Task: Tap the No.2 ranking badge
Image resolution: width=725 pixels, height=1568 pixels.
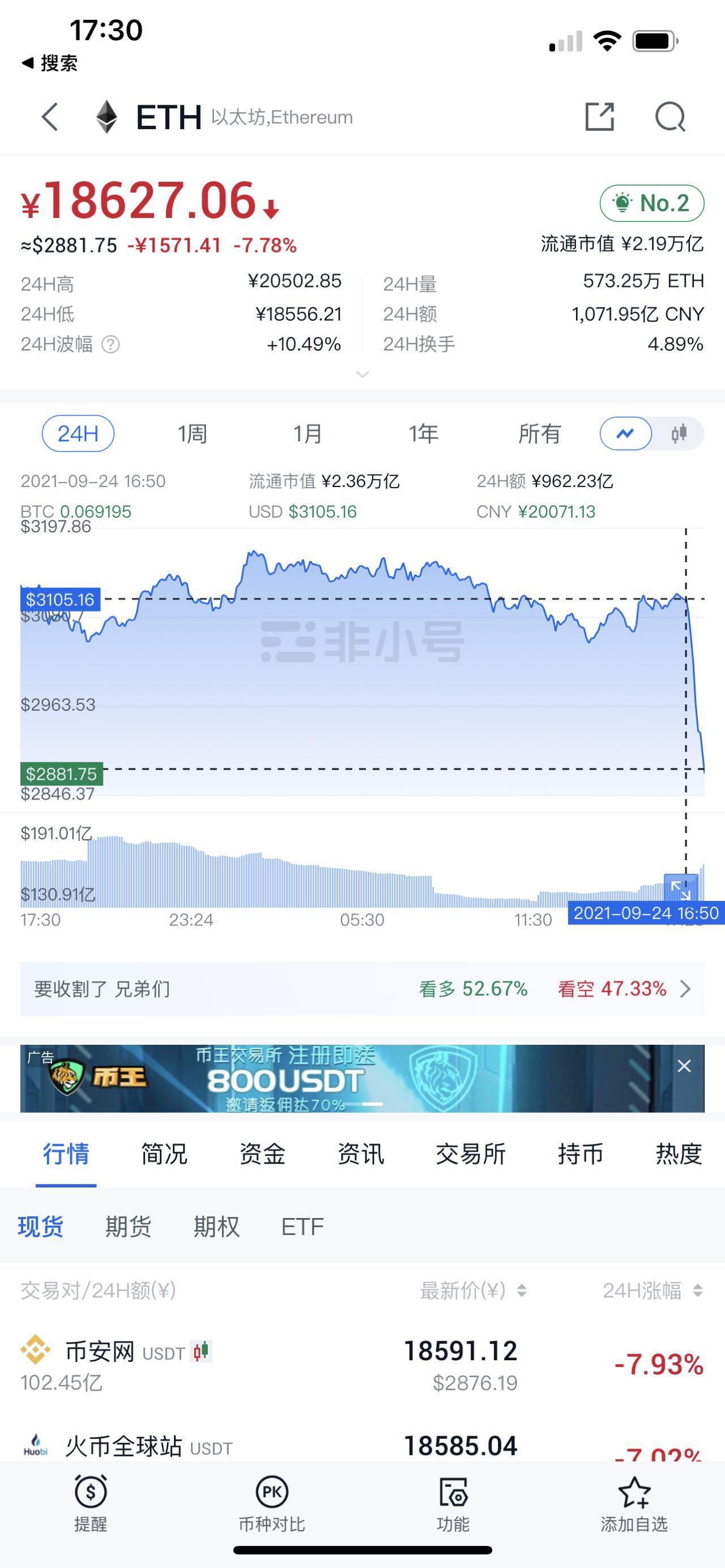Action: [x=651, y=203]
